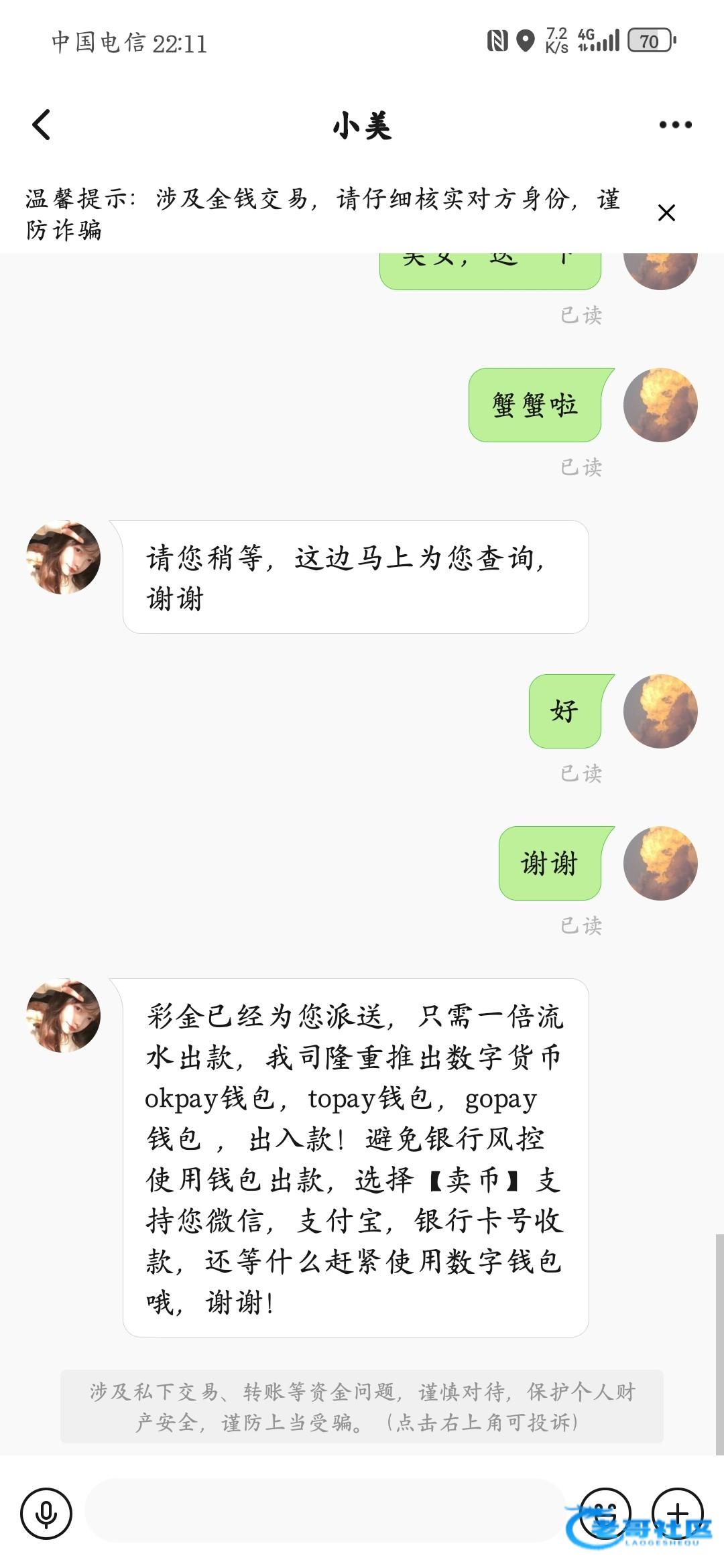Open the three-dot menu for 小美

point(674,125)
